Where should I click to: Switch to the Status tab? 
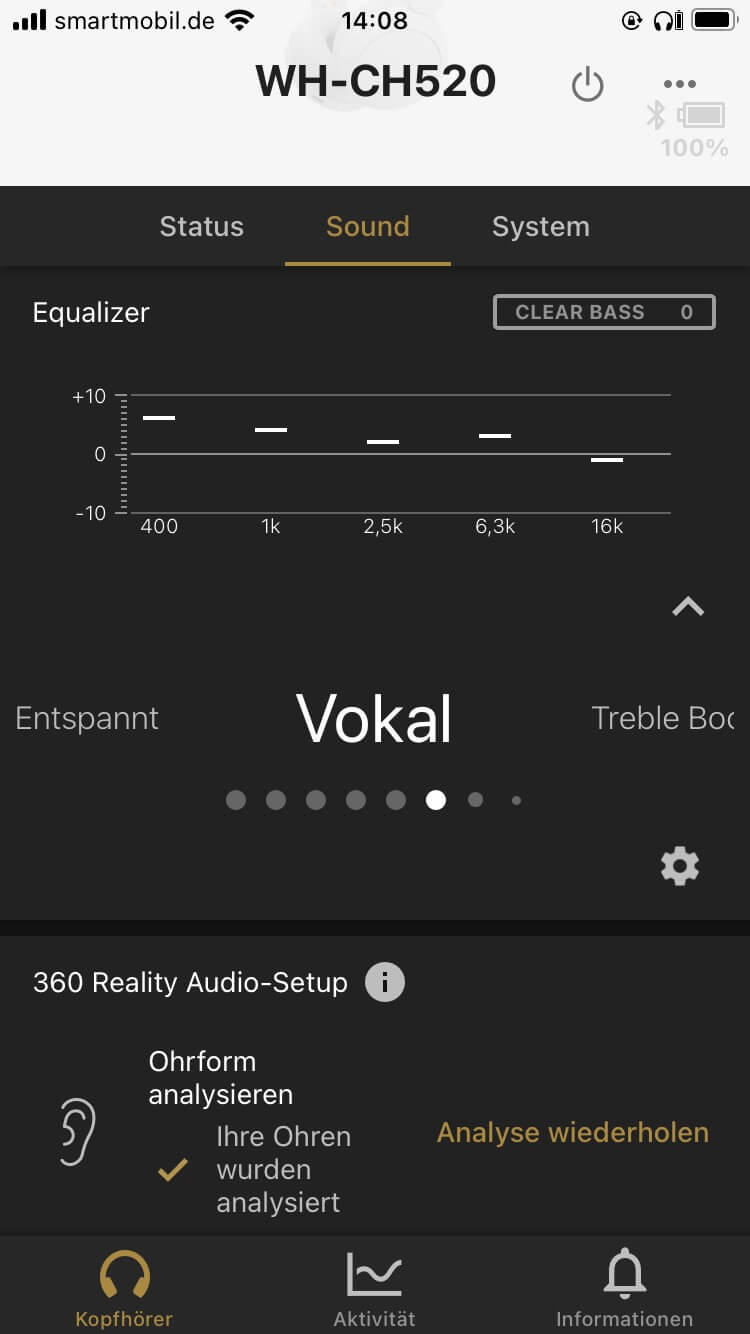[202, 227]
